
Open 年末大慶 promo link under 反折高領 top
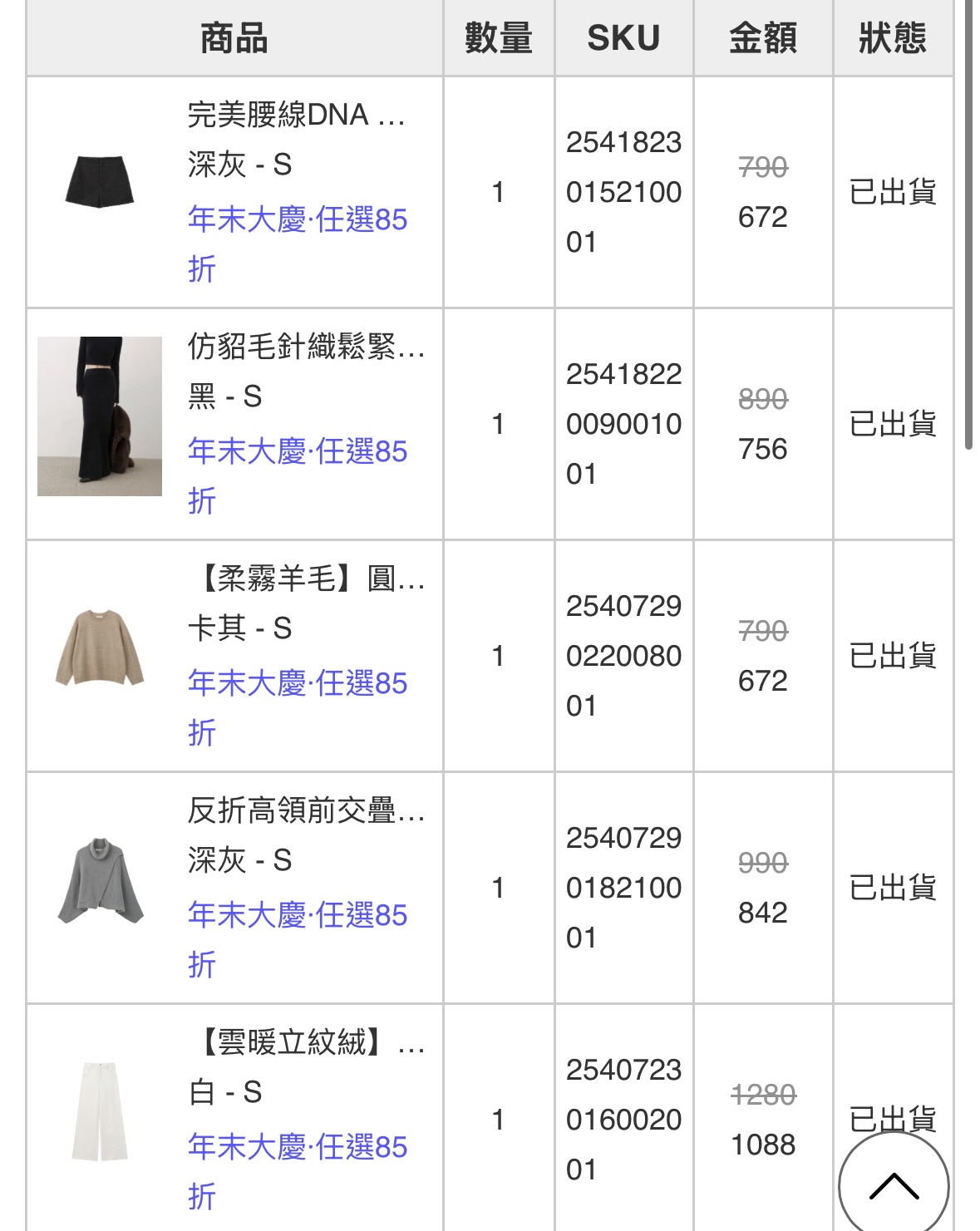point(297,916)
